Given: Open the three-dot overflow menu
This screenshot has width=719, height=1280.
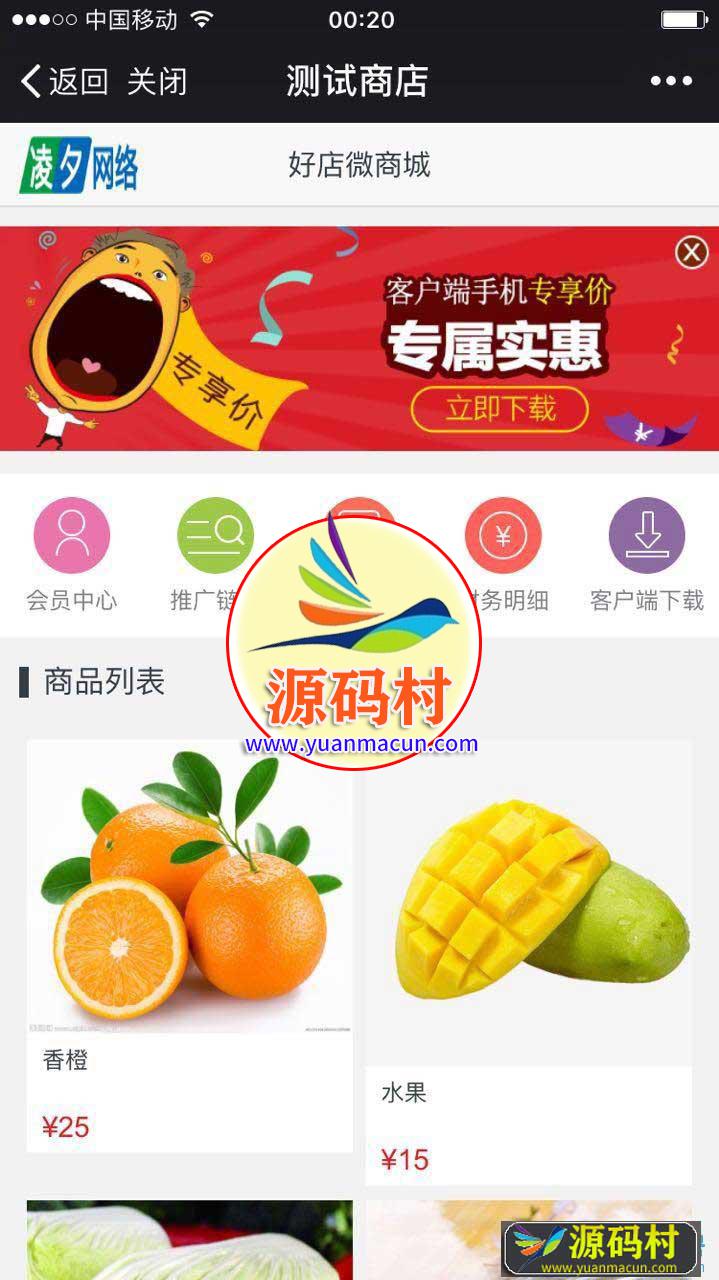Looking at the screenshot, I should click(x=671, y=81).
